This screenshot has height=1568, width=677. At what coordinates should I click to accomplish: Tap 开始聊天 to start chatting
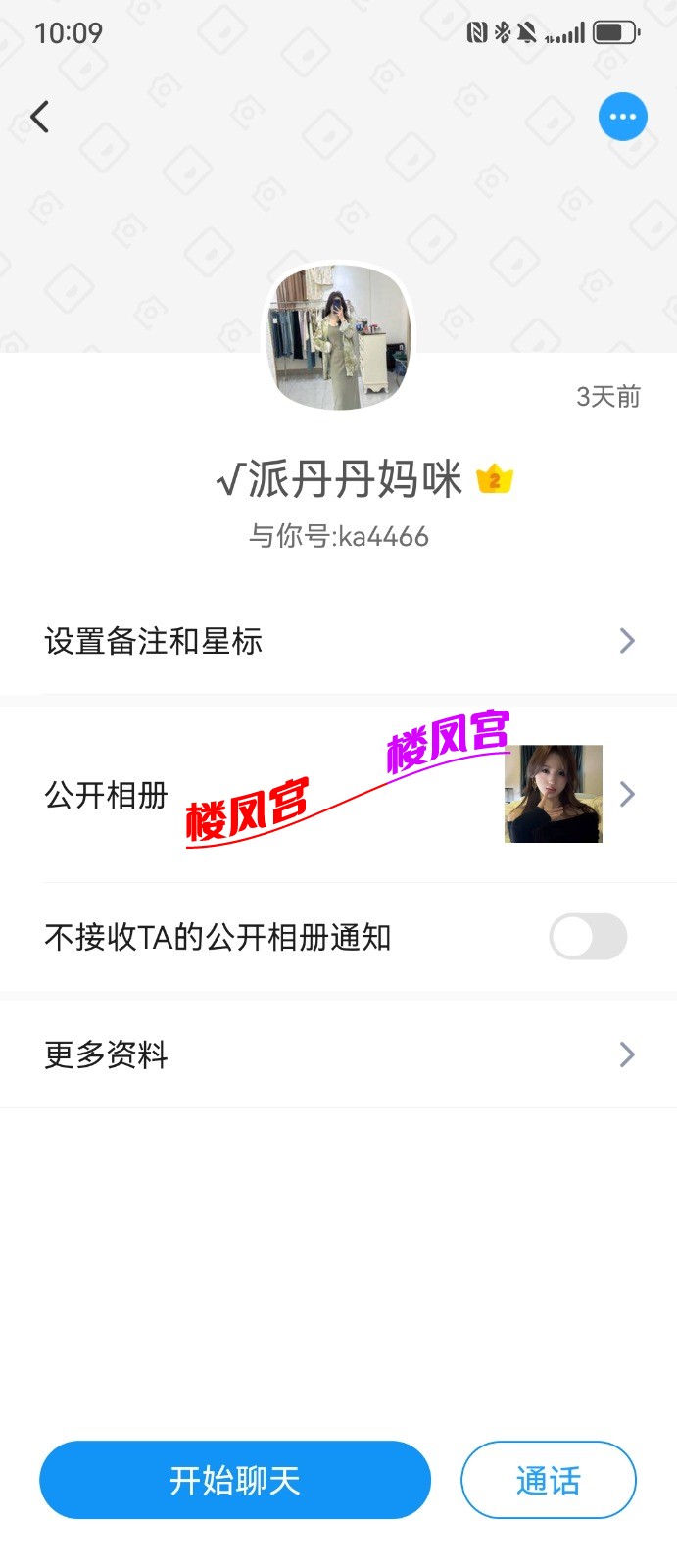235,1480
